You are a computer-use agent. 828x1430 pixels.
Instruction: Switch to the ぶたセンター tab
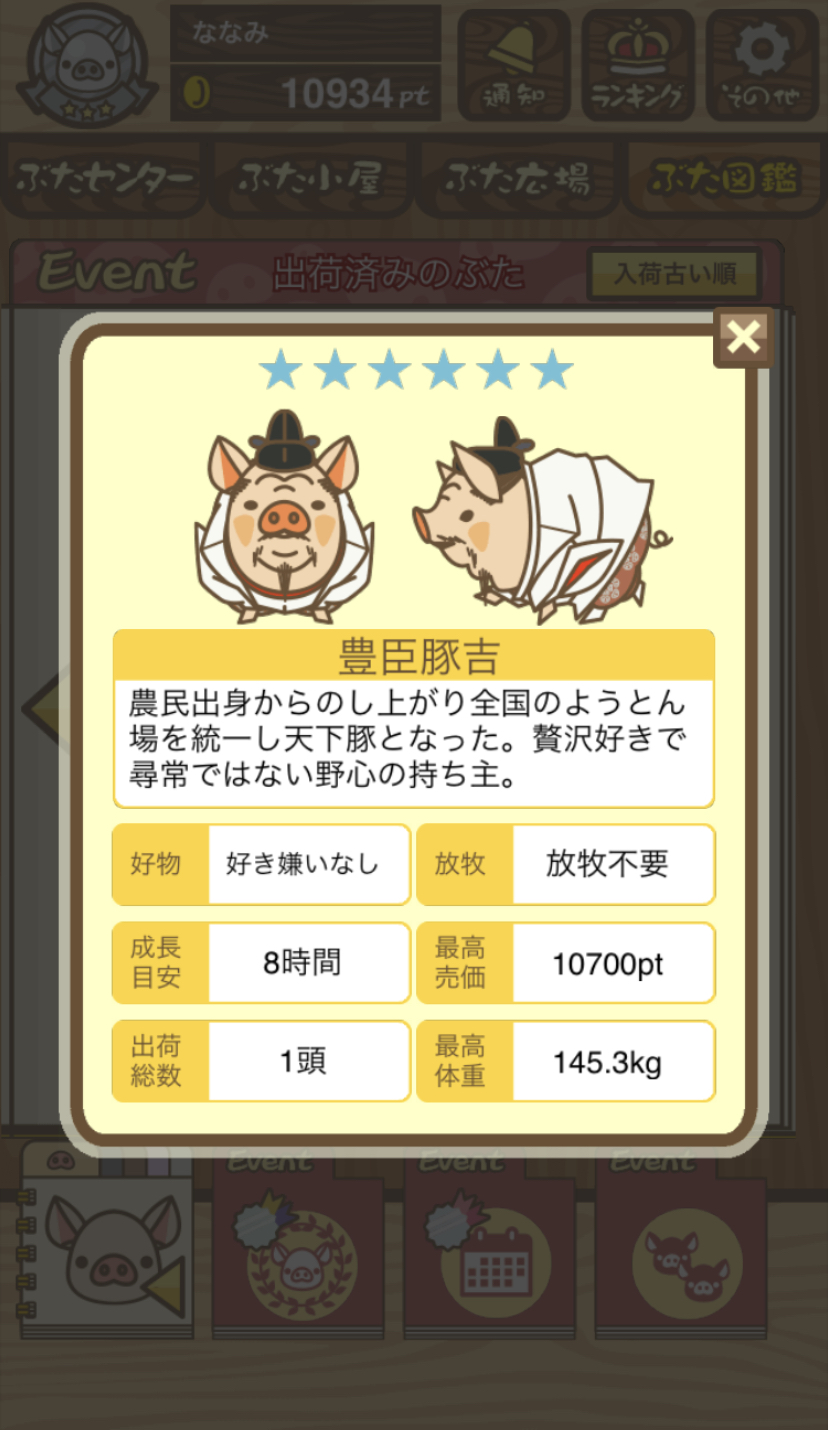(x=104, y=179)
